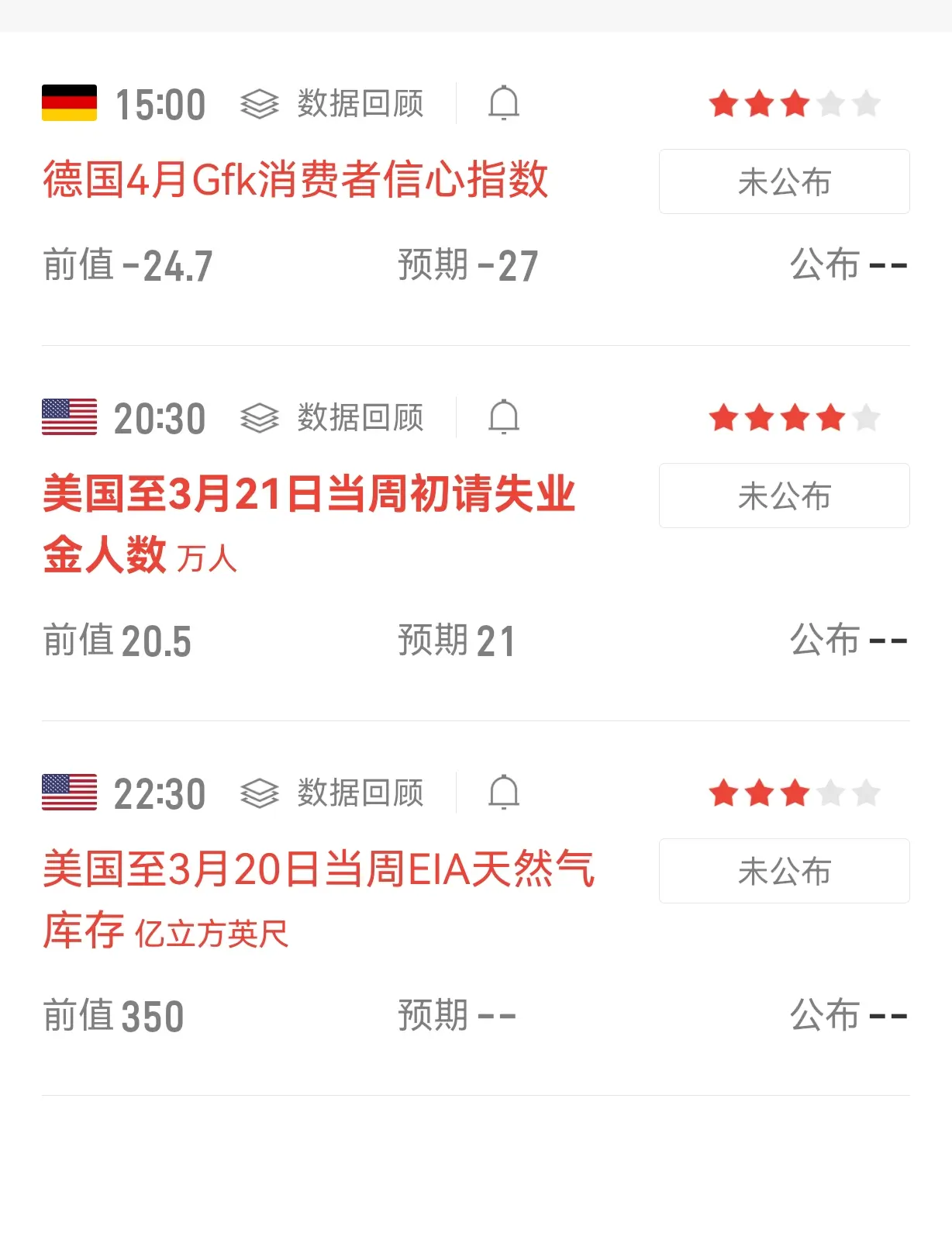Image resolution: width=952 pixels, height=1247 pixels.
Task: Open 数据回顾 for the 20:30 jobless claims
Action: 333,418
